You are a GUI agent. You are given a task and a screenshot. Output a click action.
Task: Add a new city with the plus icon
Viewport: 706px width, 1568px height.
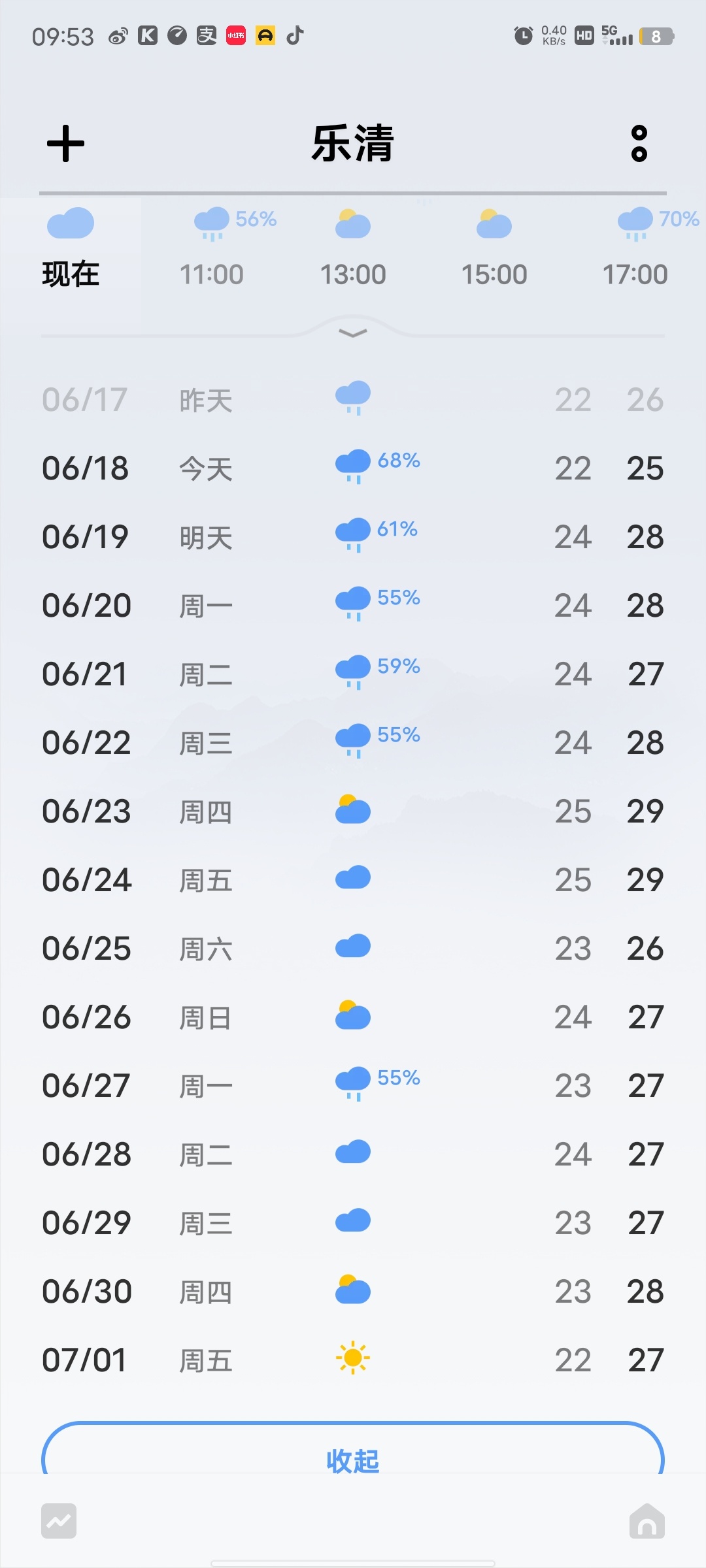66,144
